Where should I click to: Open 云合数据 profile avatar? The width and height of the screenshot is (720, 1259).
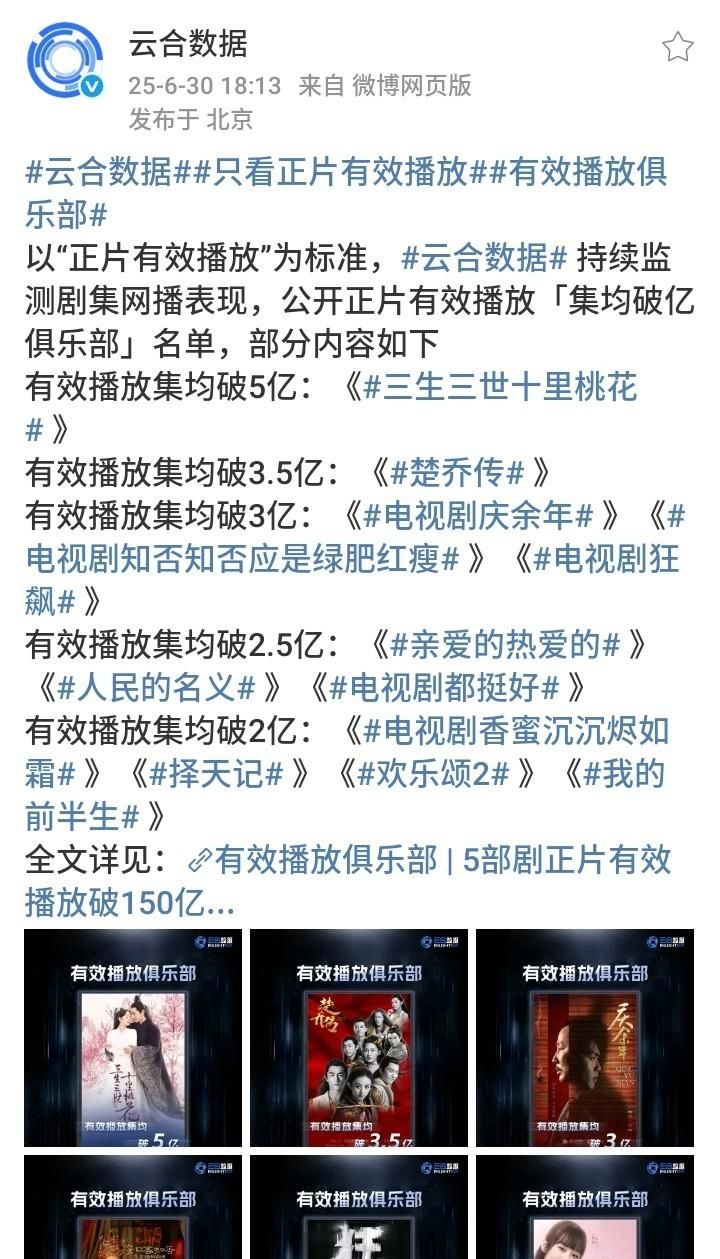[65, 62]
